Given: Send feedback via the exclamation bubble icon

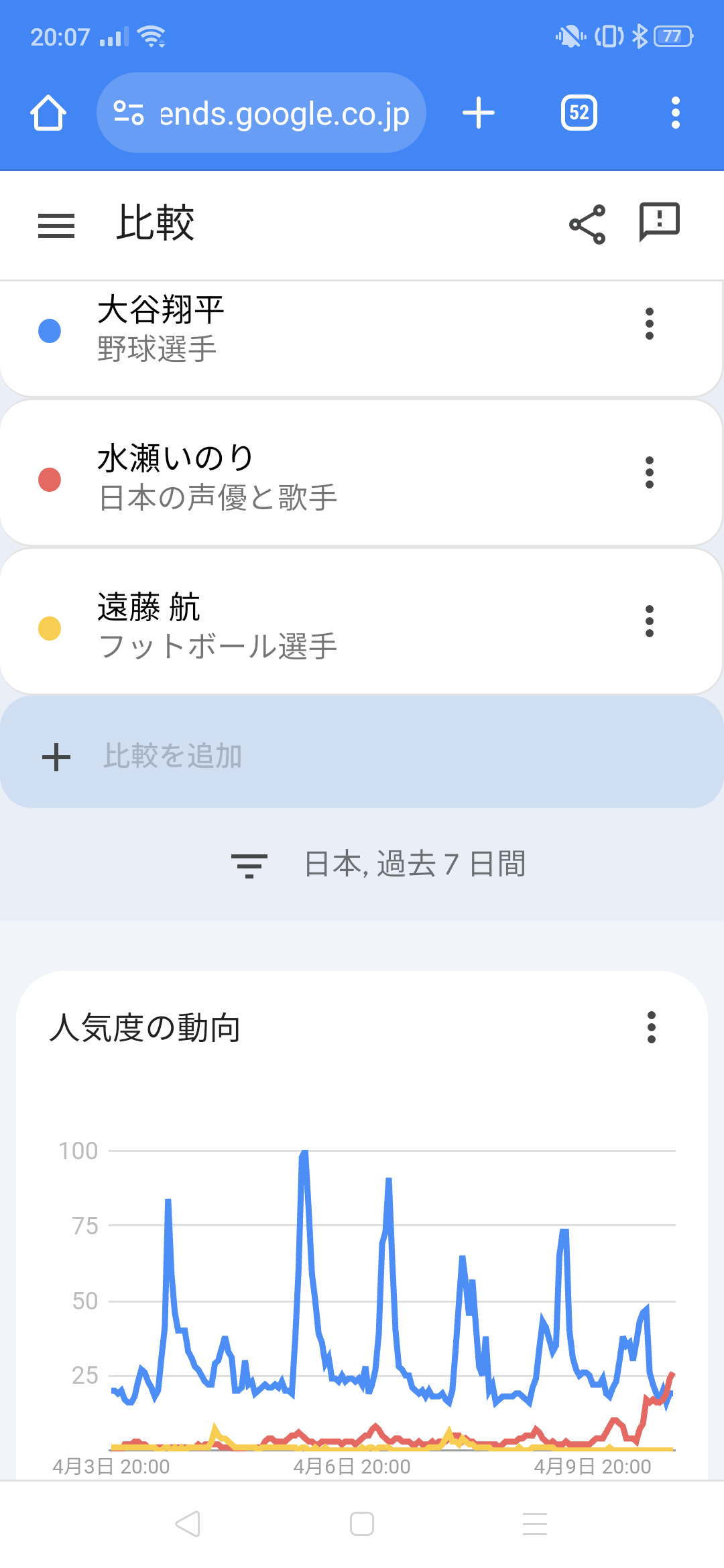Looking at the screenshot, I should click(660, 221).
